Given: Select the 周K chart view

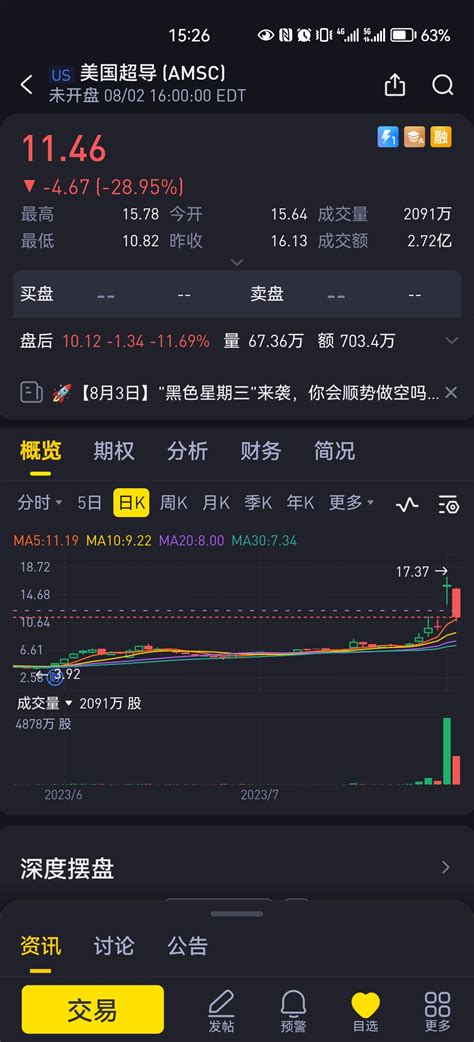Looking at the screenshot, I should pyautogui.click(x=173, y=503).
